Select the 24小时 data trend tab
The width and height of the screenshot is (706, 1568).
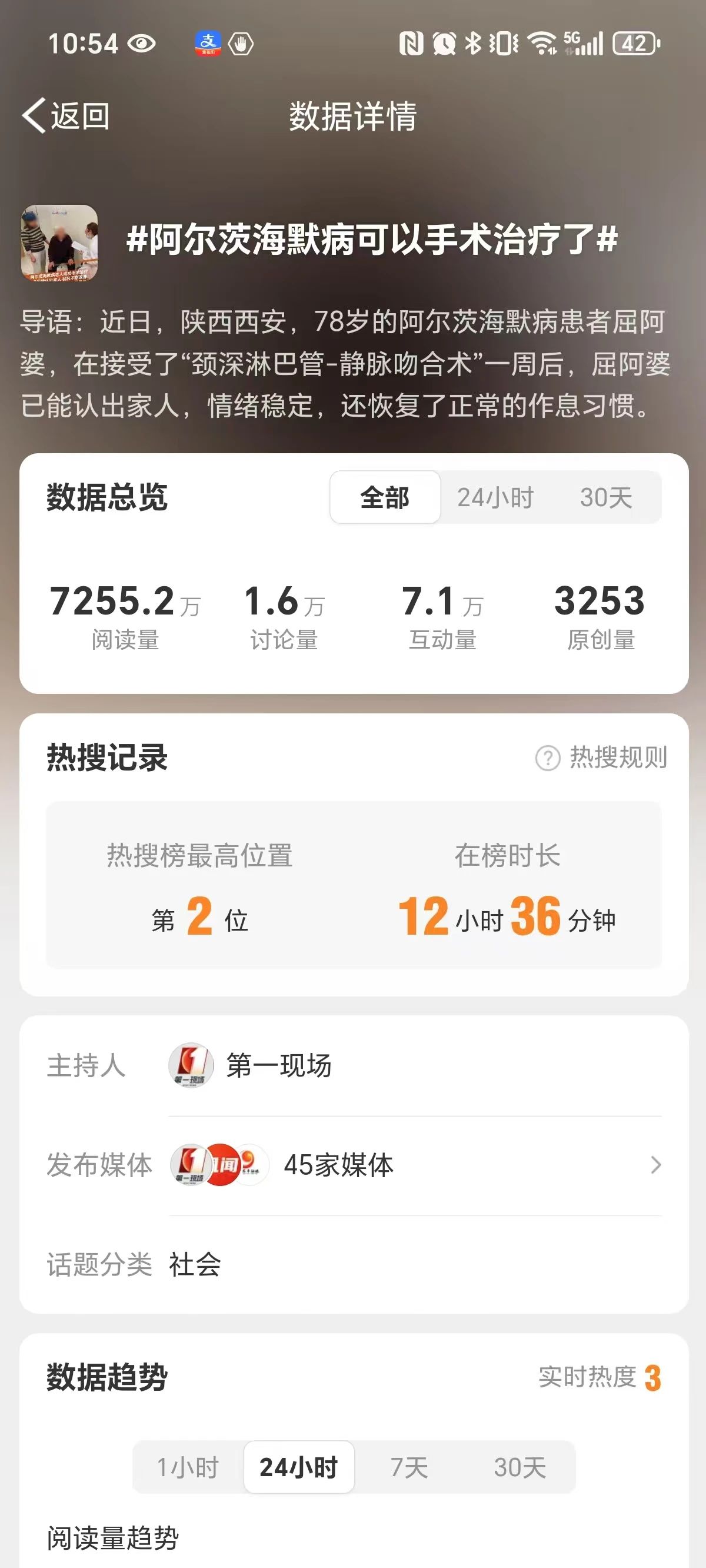pos(299,1467)
